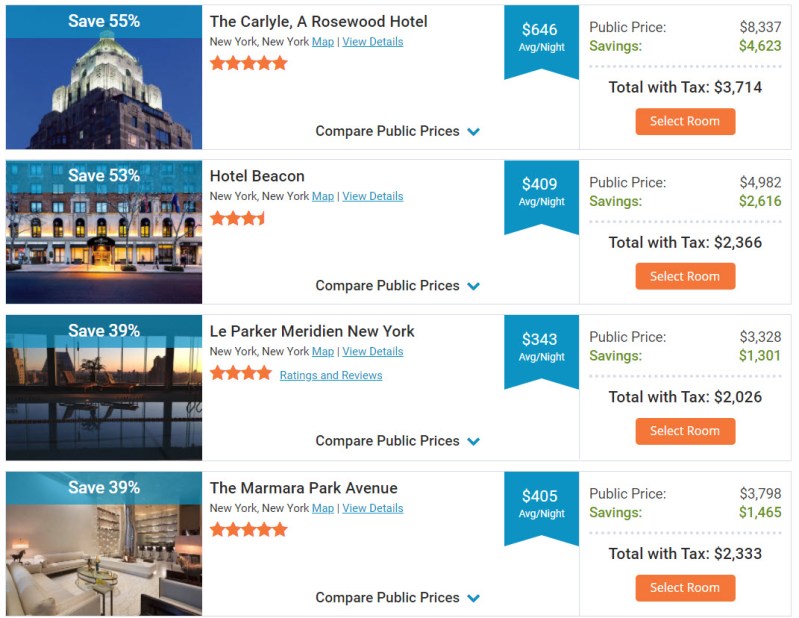The image size is (799, 618).
Task: Select Room at Le Parker Meridien New York
Action: 684,431
